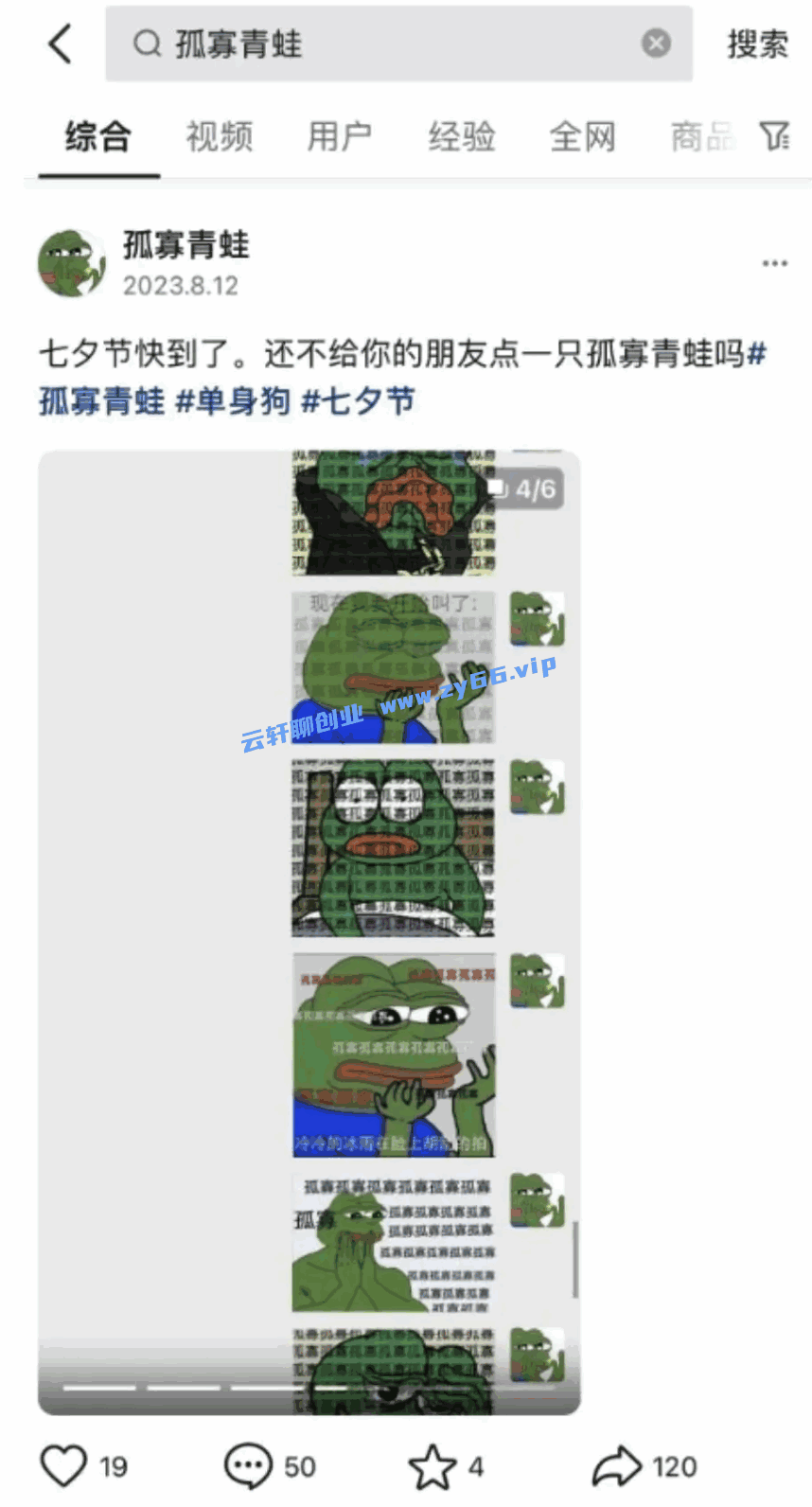This screenshot has width=812, height=1507.
Task: Go back using the back arrow
Action: tap(61, 44)
